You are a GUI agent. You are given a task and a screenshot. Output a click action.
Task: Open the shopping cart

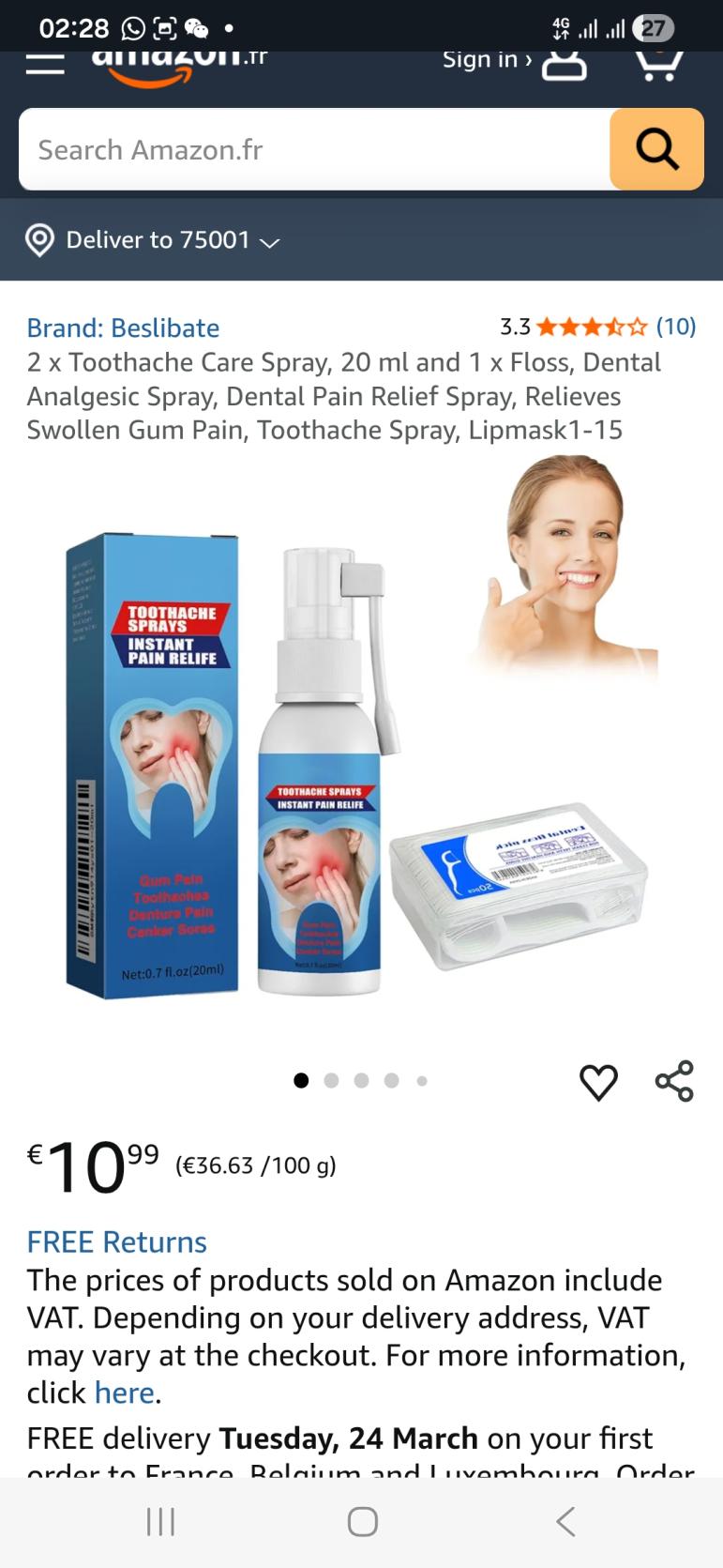pyautogui.click(x=660, y=63)
